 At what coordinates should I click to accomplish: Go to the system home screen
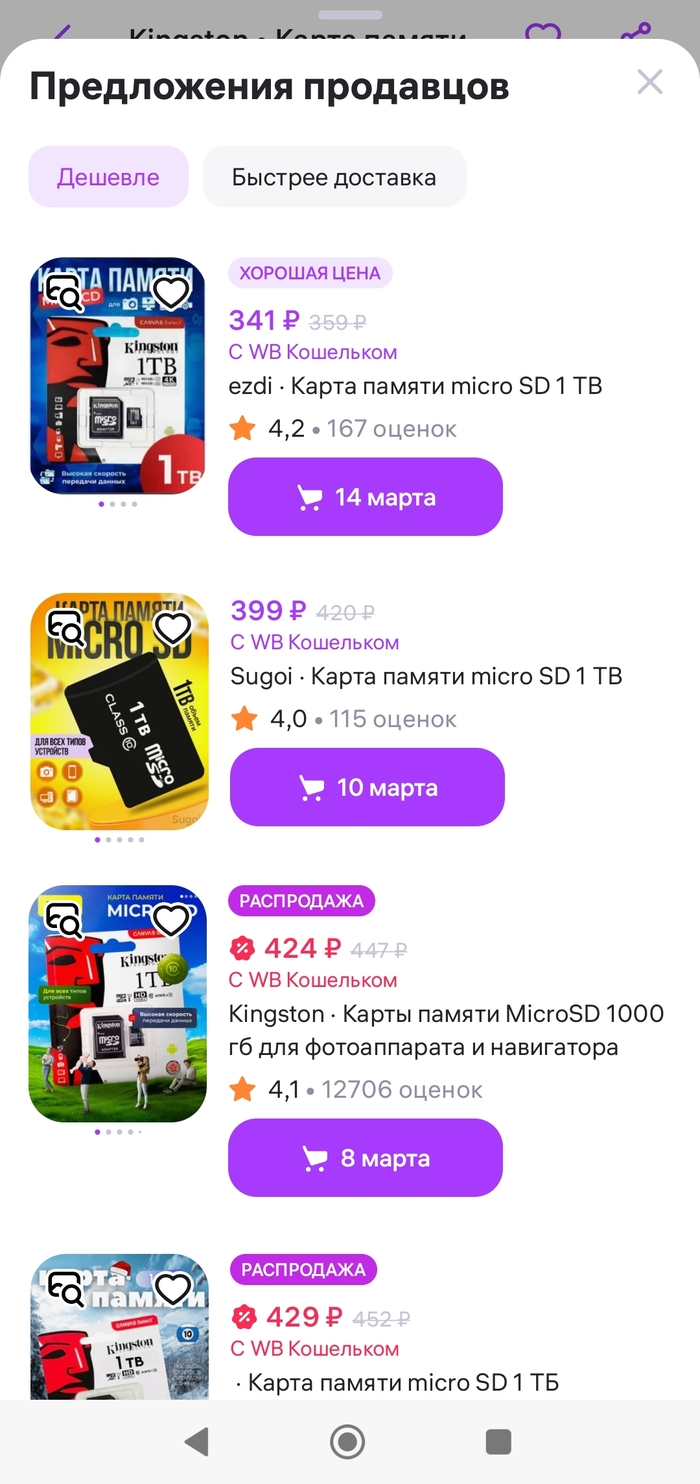348,1441
